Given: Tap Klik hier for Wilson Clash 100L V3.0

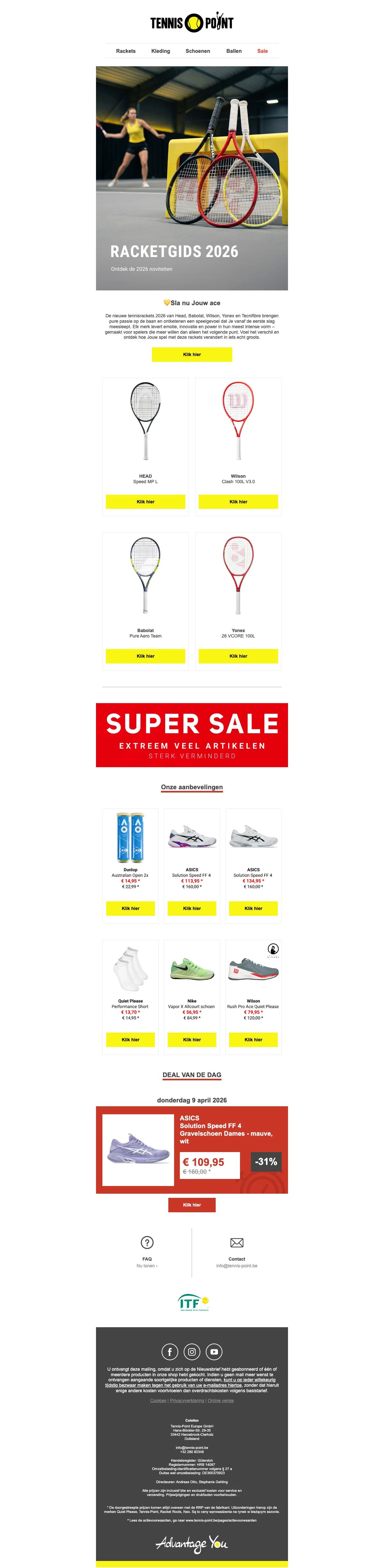Looking at the screenshot, I should [x=238, y=501].
